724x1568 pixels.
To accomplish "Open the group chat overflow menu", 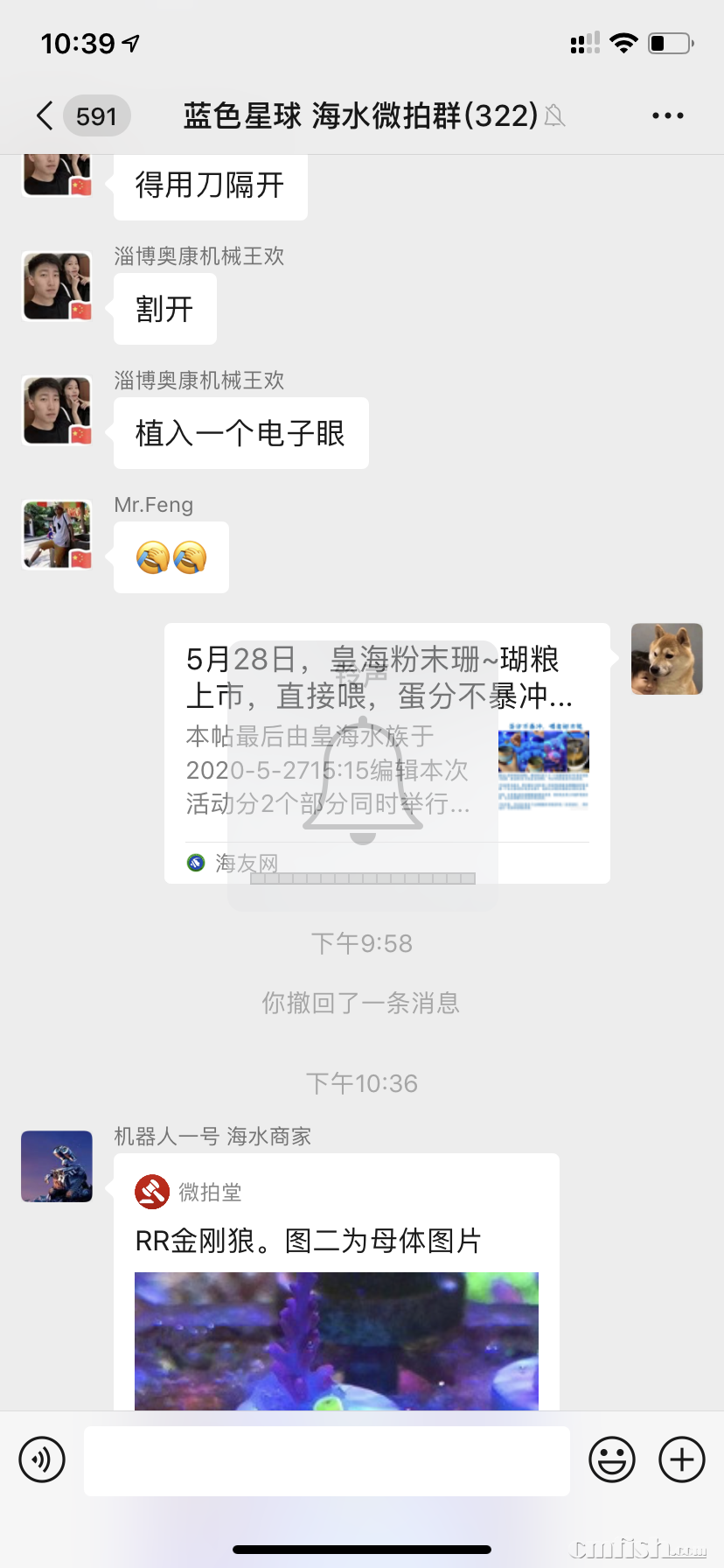I will click(667, 115).
